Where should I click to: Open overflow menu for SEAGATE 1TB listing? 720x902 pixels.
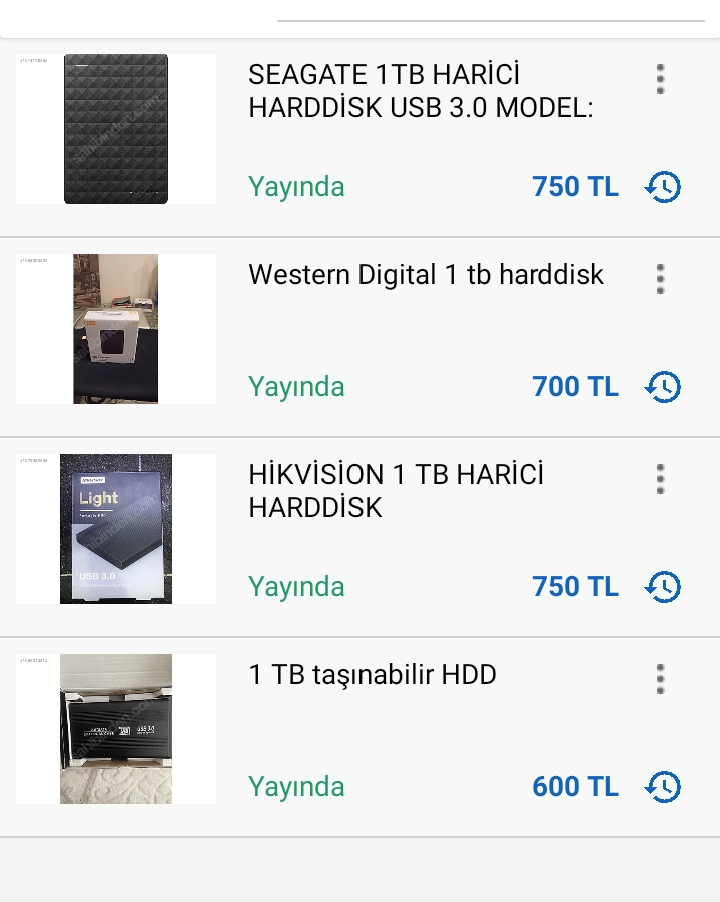coord(660,79)
